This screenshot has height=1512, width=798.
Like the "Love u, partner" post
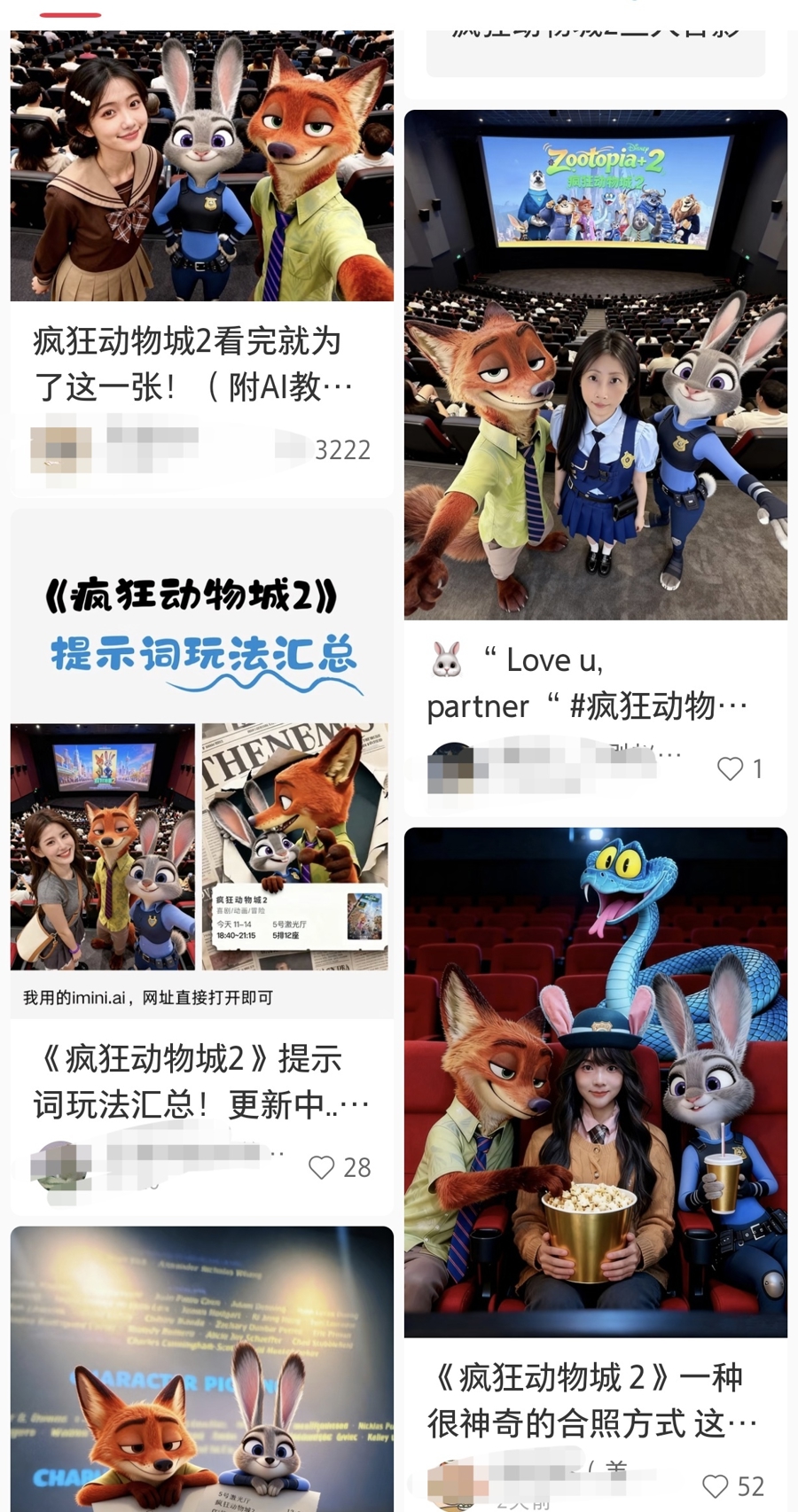tap(730, 768)
